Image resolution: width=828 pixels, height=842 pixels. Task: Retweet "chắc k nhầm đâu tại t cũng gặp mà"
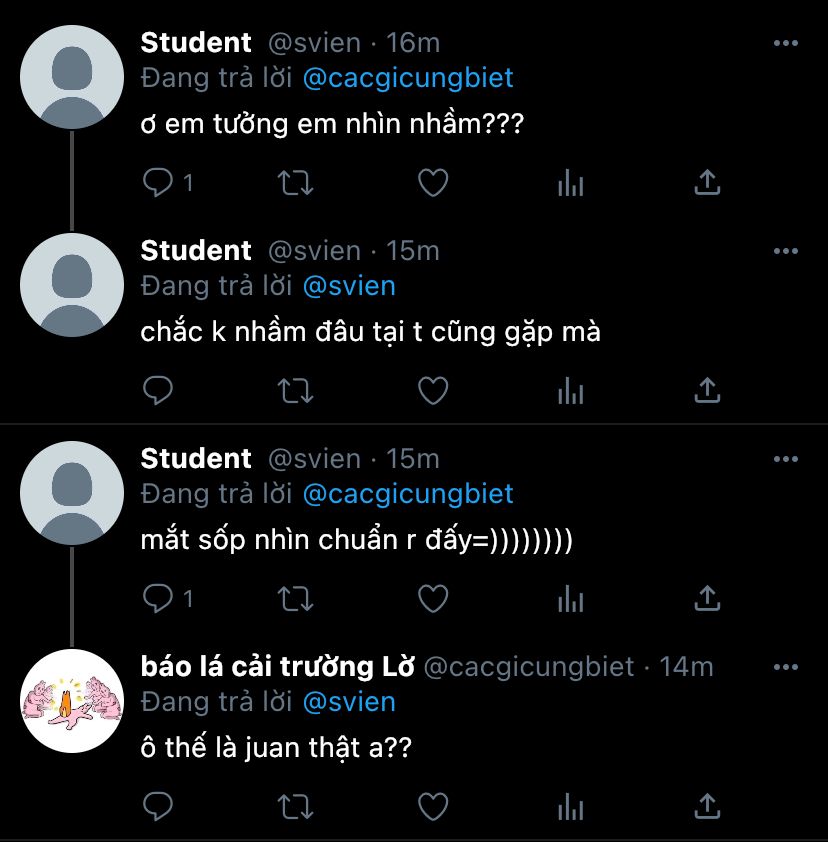point(294,391)
